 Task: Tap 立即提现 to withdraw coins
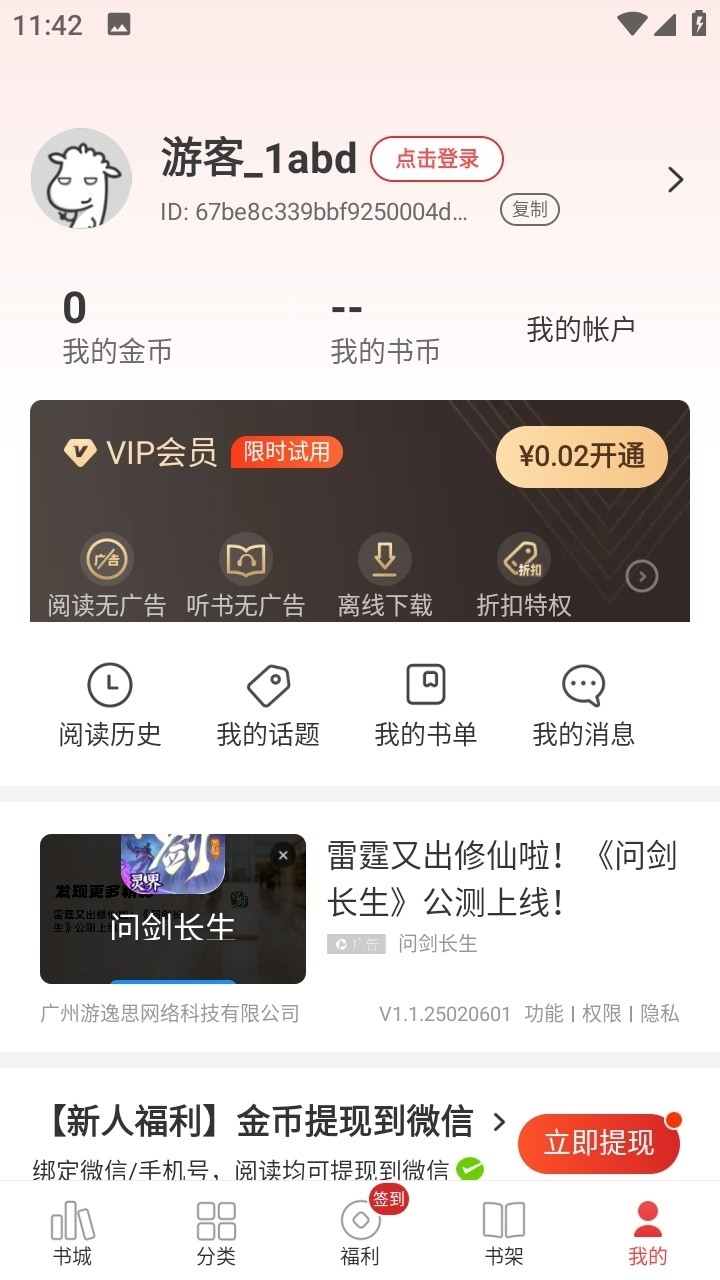(598, 1143)
